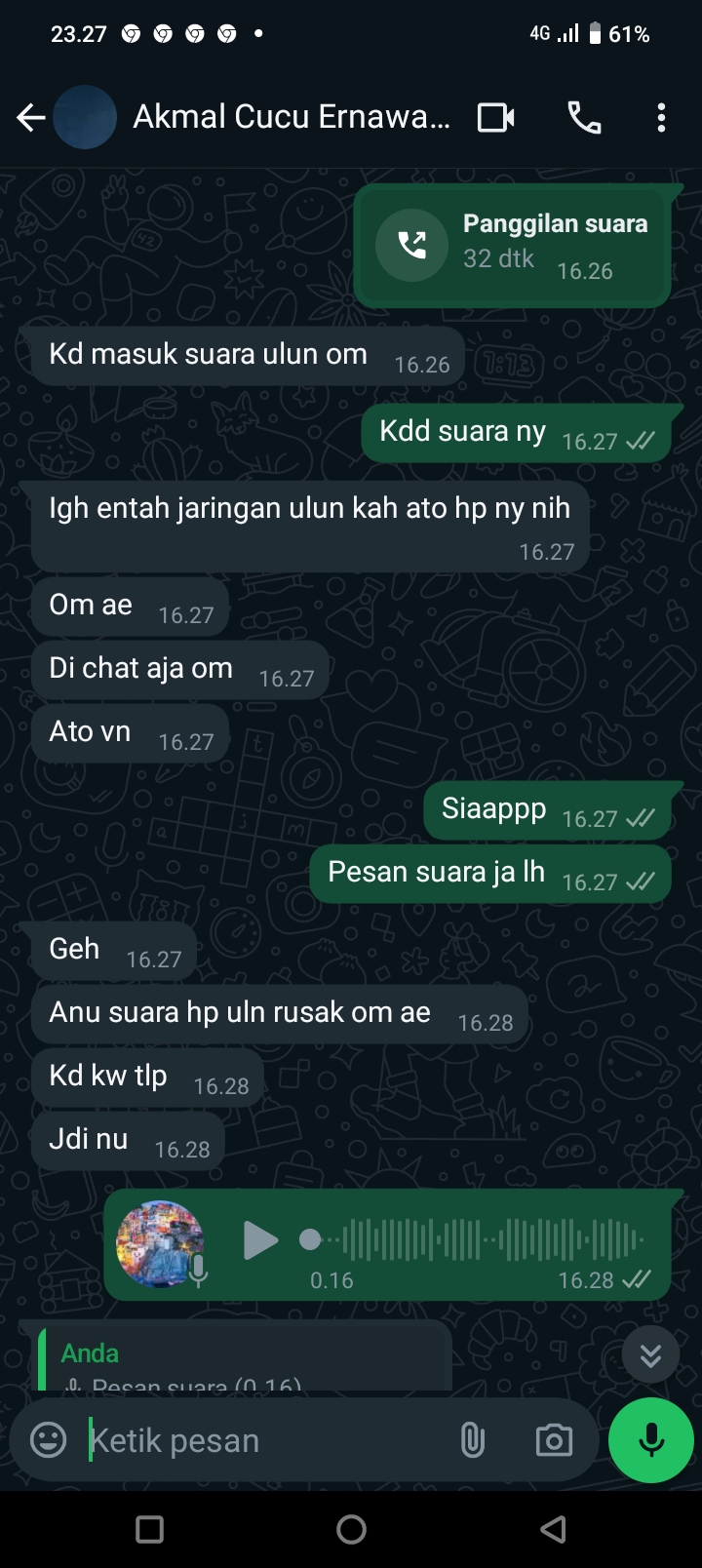This screenshot has height=1568, width=702.
Task: Tap the green microphone button
Action: click(650, 1440)
